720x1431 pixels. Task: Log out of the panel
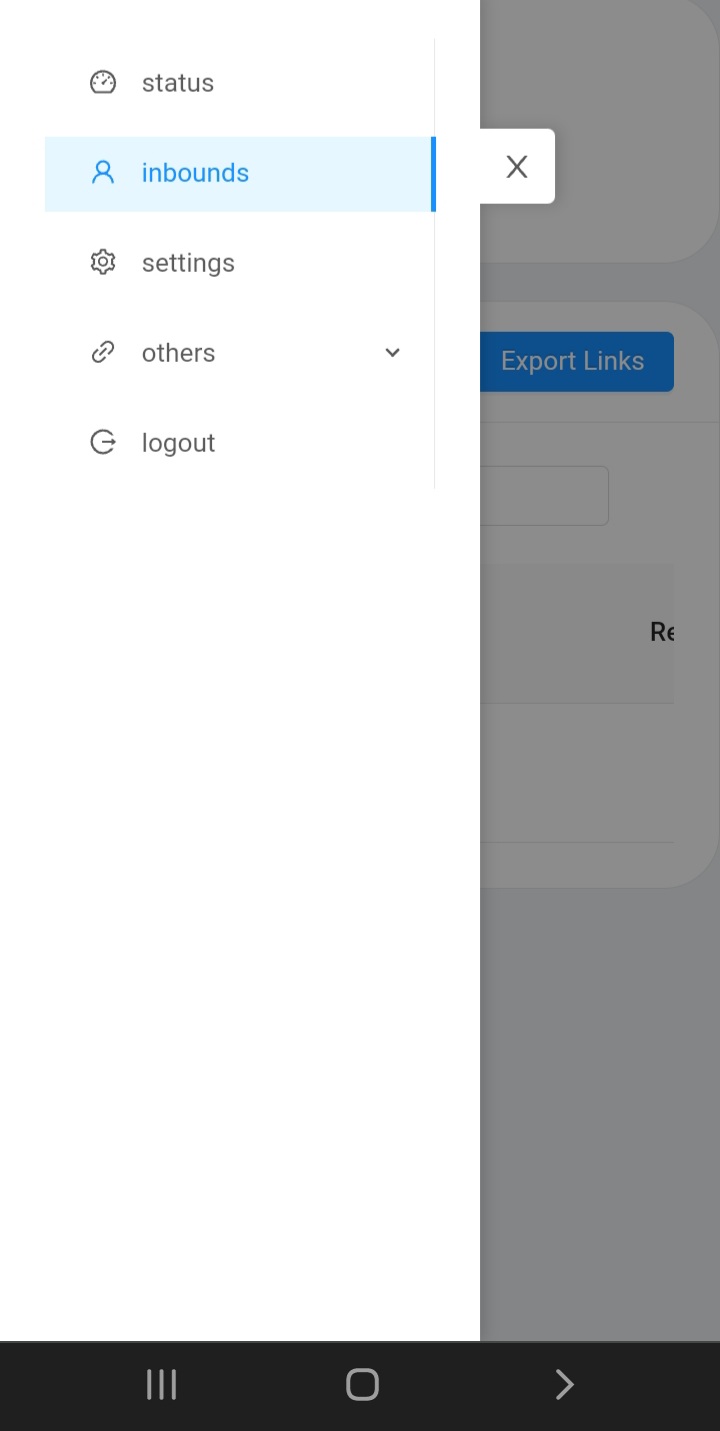240,443
